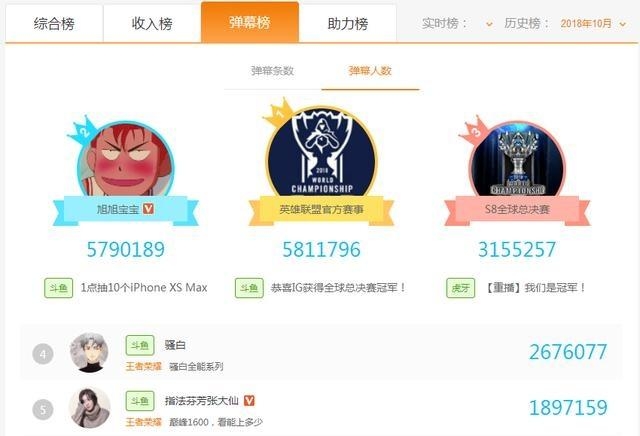
Task: Switch to 弹幕条数 sub-tab
Action: click(x=272, y=71)
